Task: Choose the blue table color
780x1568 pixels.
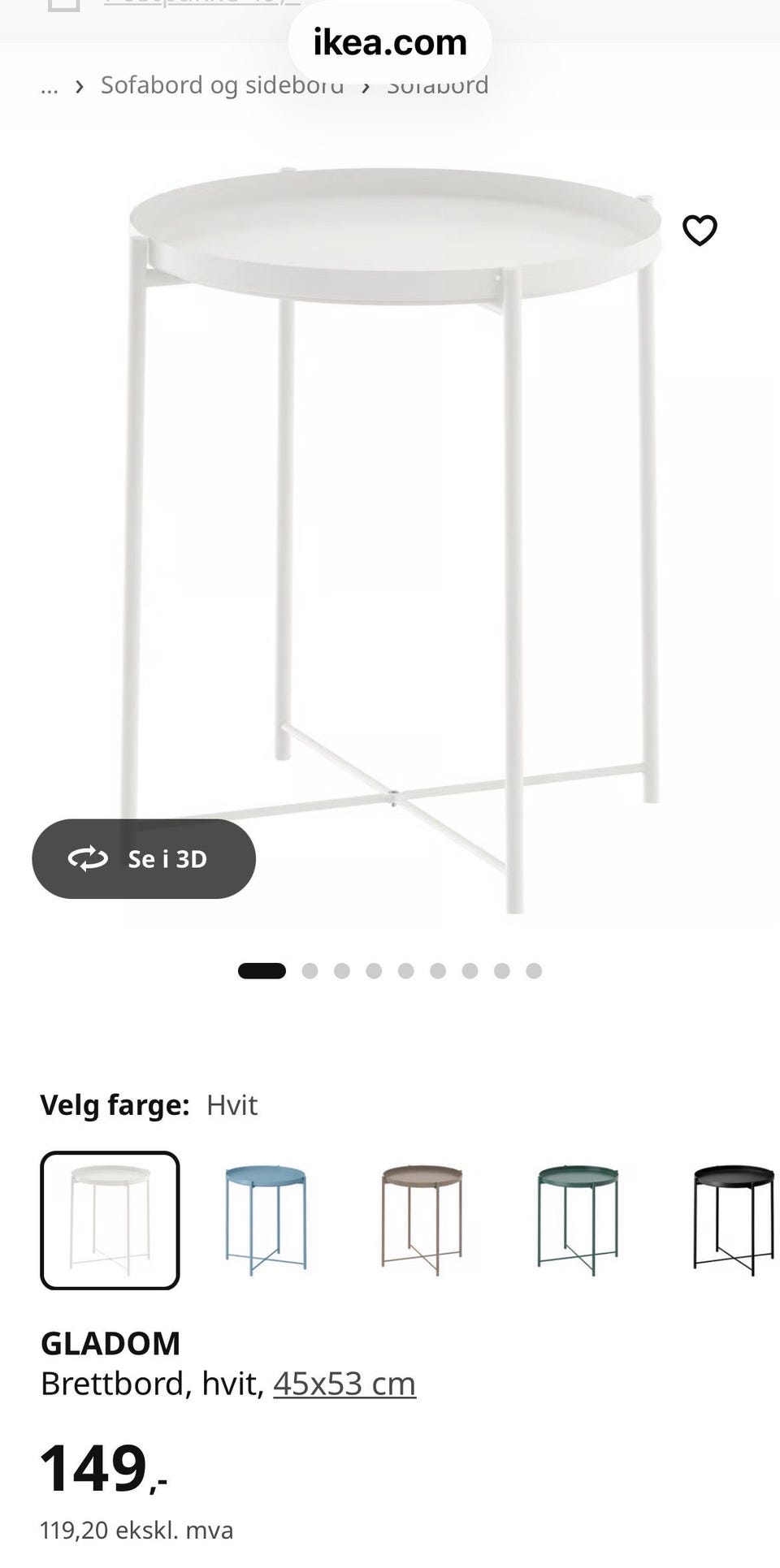Action: point(266,1220)
